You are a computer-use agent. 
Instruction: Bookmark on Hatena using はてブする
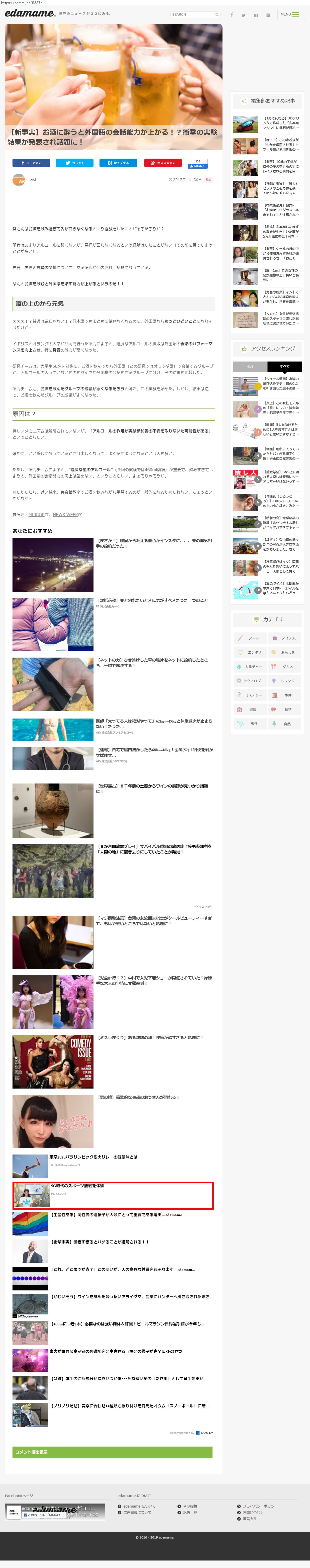[119, 163]
